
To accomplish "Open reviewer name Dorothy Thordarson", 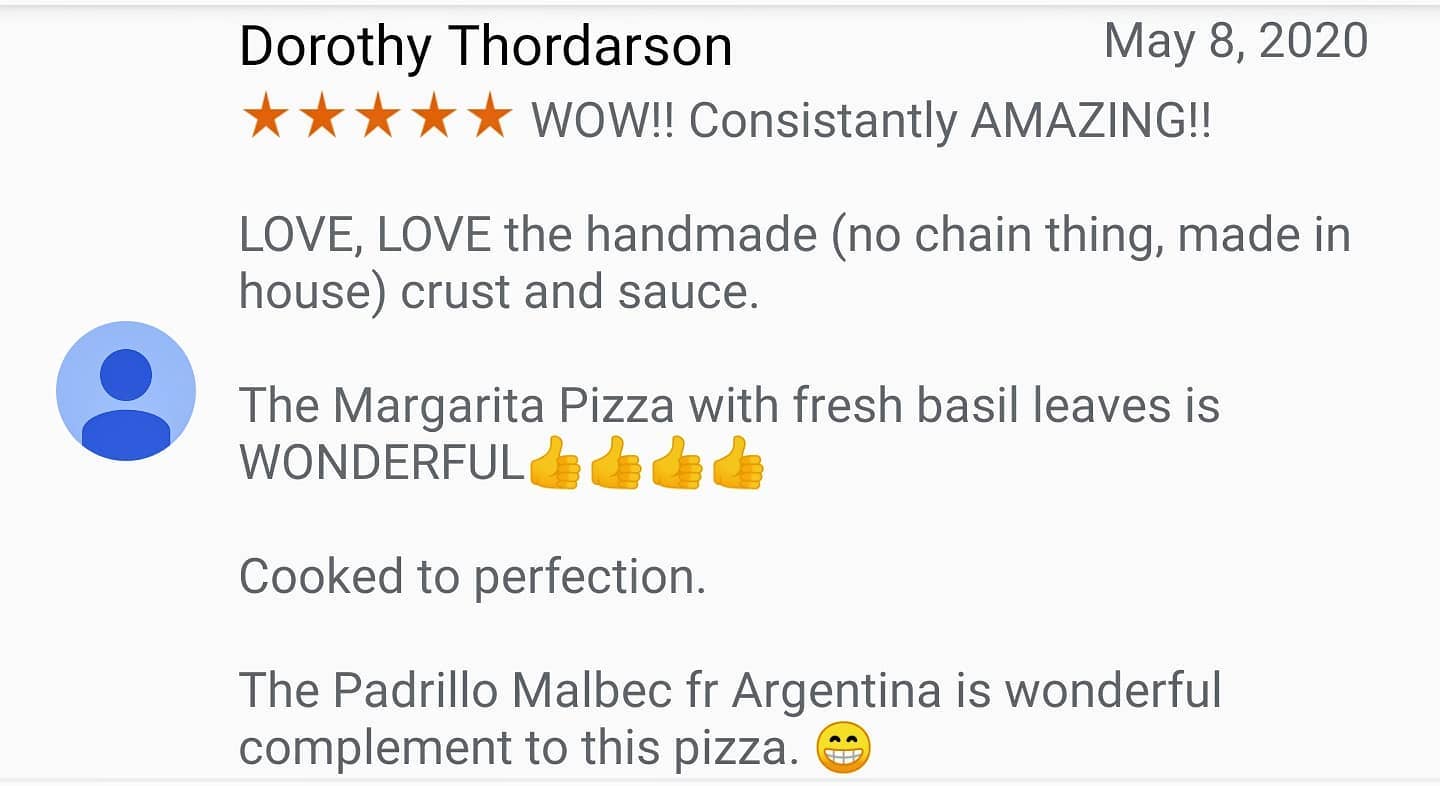I will 485,47.
